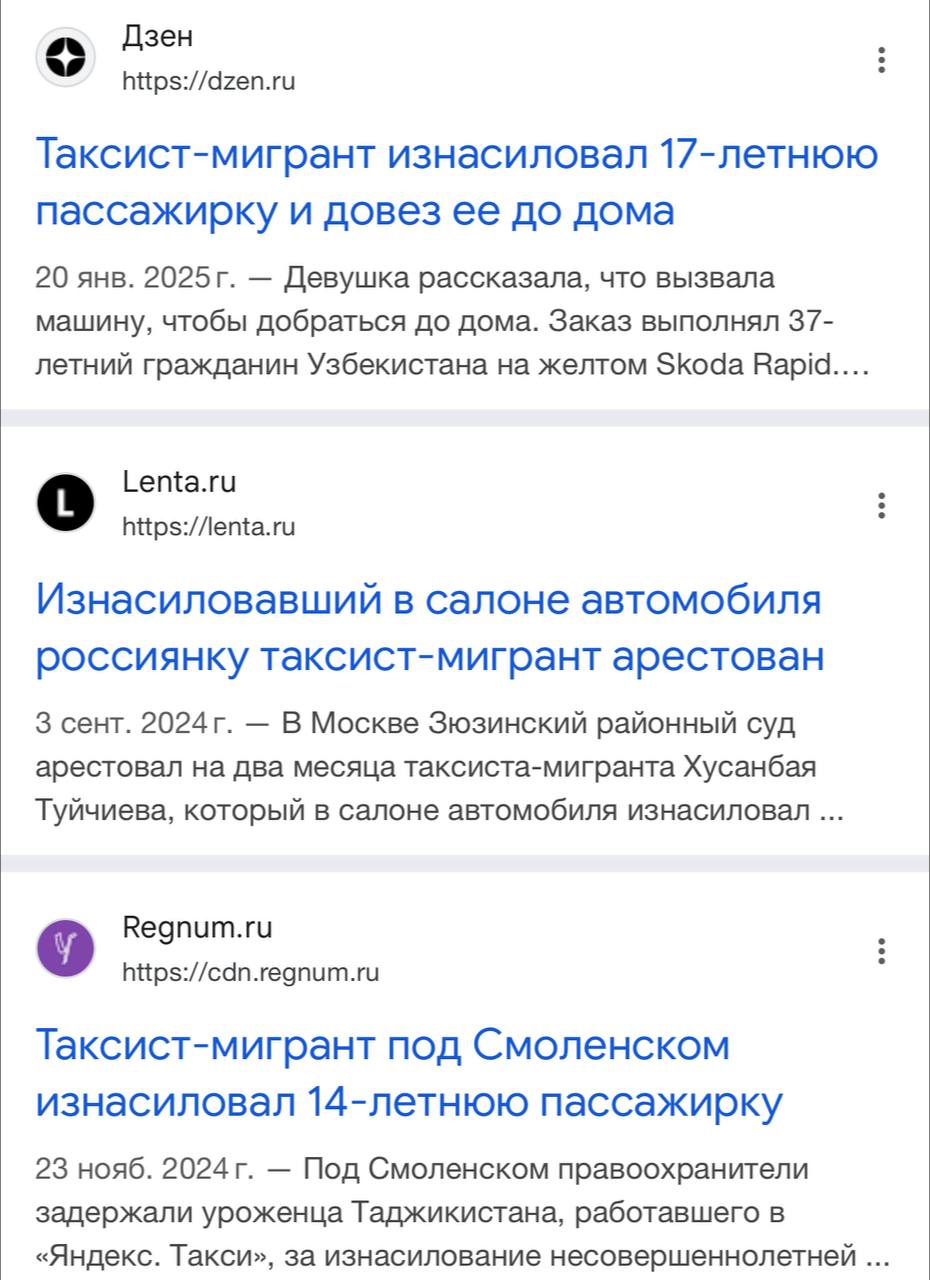Image resolution: width=930 pixels, height=1280 pixels.
Task: Open the overflow menu for the Lenta.ru result
Action: click(x=881, y=505)
